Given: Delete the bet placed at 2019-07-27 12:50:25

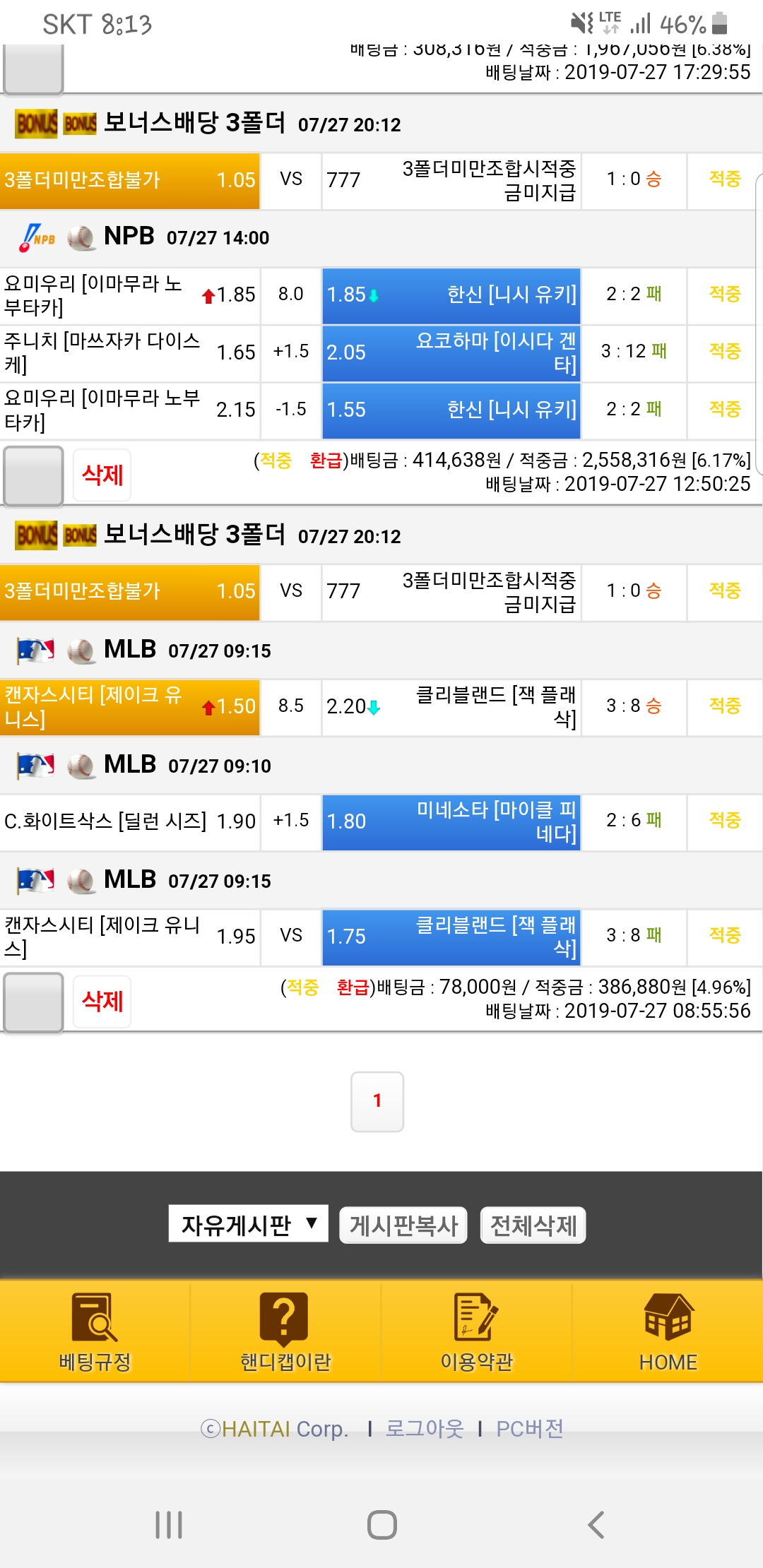Looking at the screenshot, I should [102, 475].
